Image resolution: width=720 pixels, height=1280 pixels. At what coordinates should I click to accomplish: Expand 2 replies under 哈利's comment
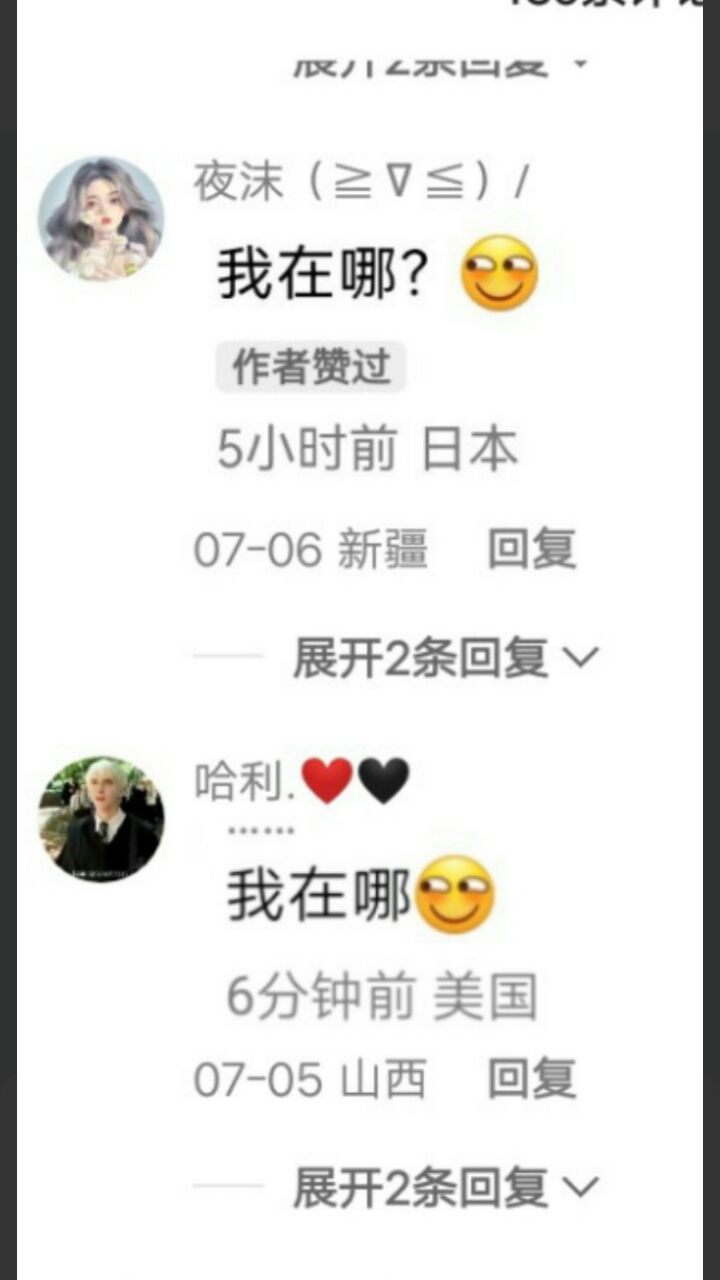[445, 1187]
